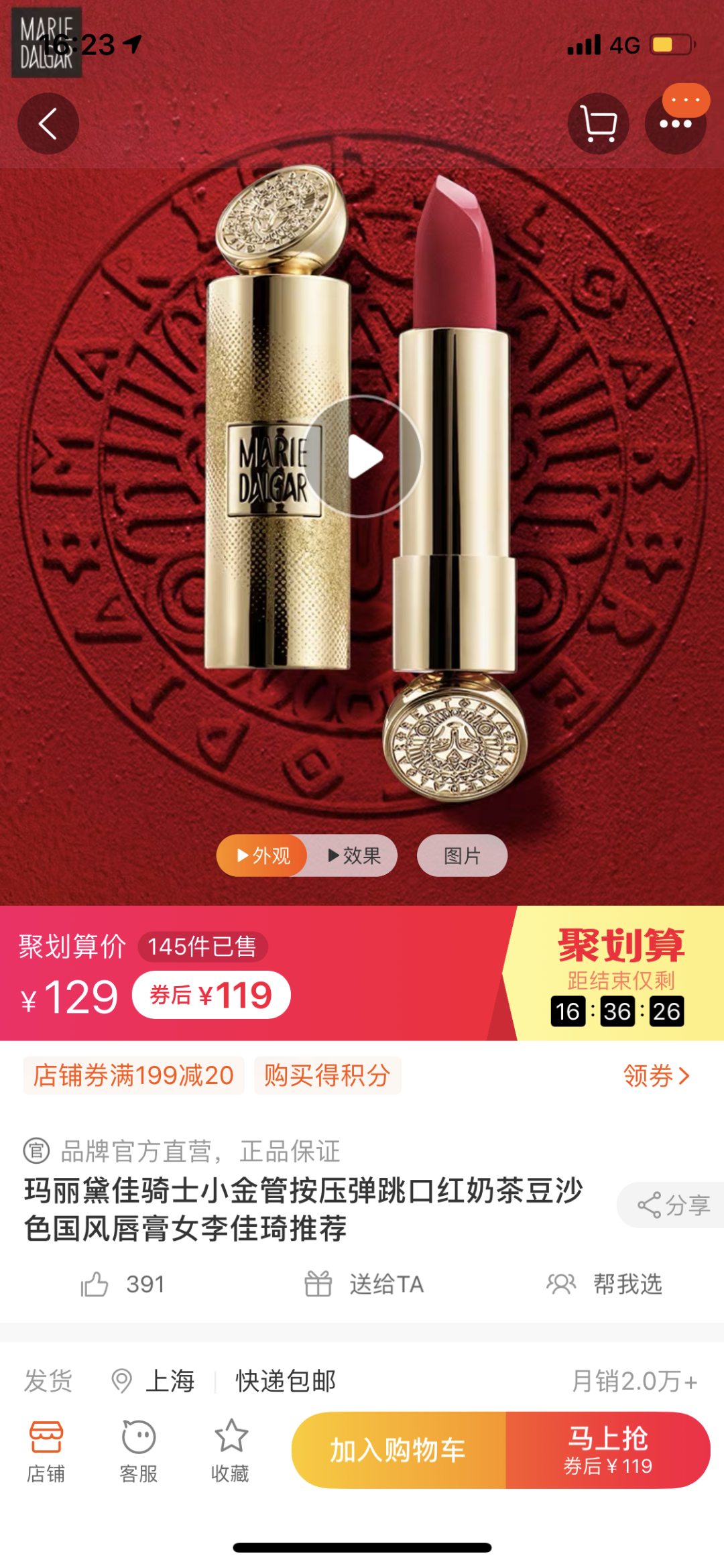Open the three-dot overflow menu
Screen dimensions: 724x1568
pos(675,124)
